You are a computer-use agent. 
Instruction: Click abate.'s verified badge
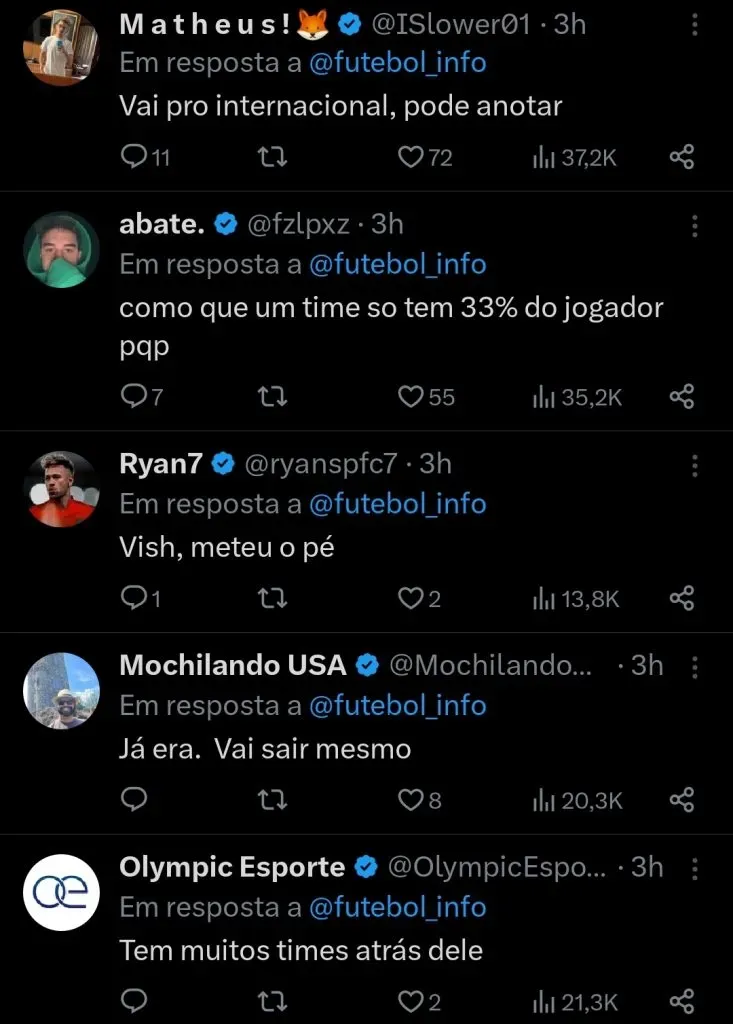(225, 225)
